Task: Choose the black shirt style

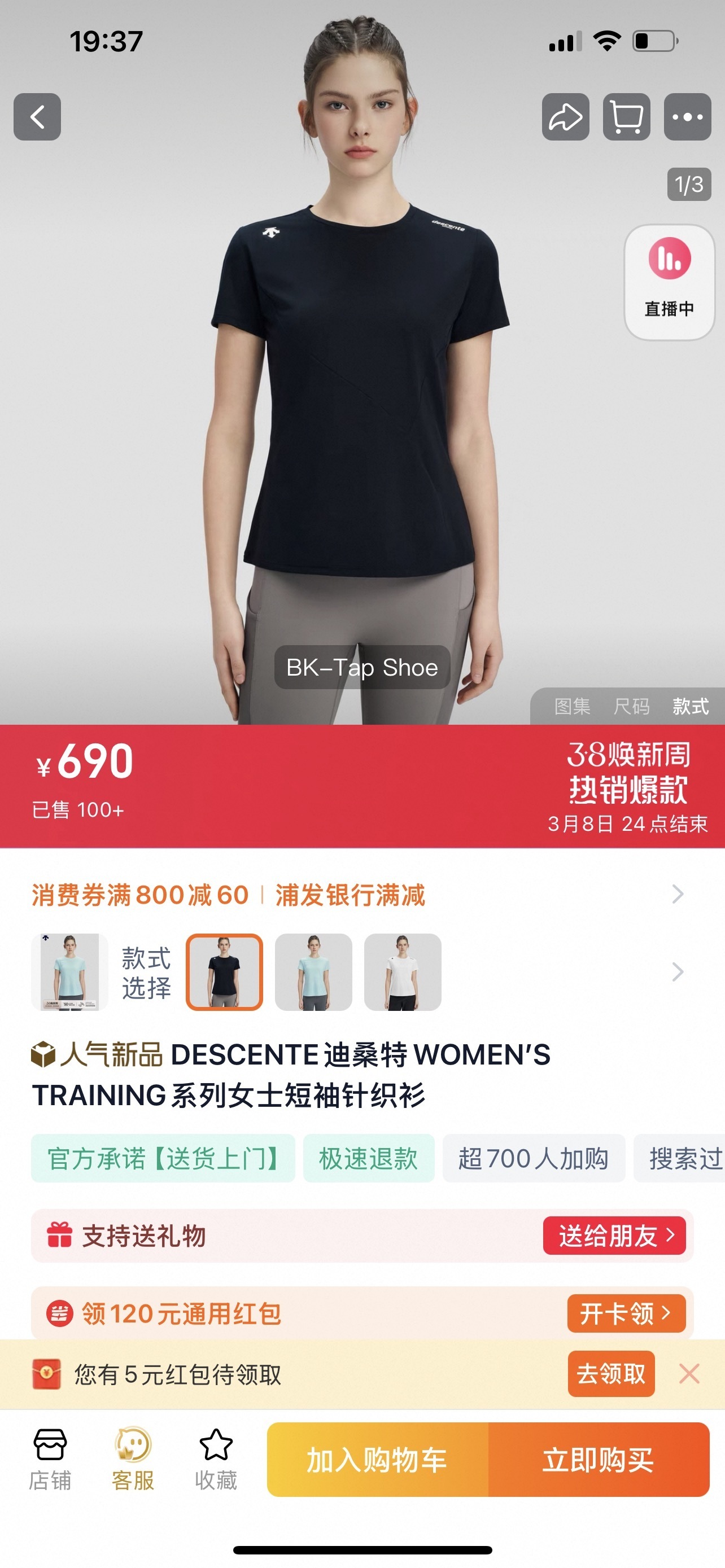Action: coord(224,972)
